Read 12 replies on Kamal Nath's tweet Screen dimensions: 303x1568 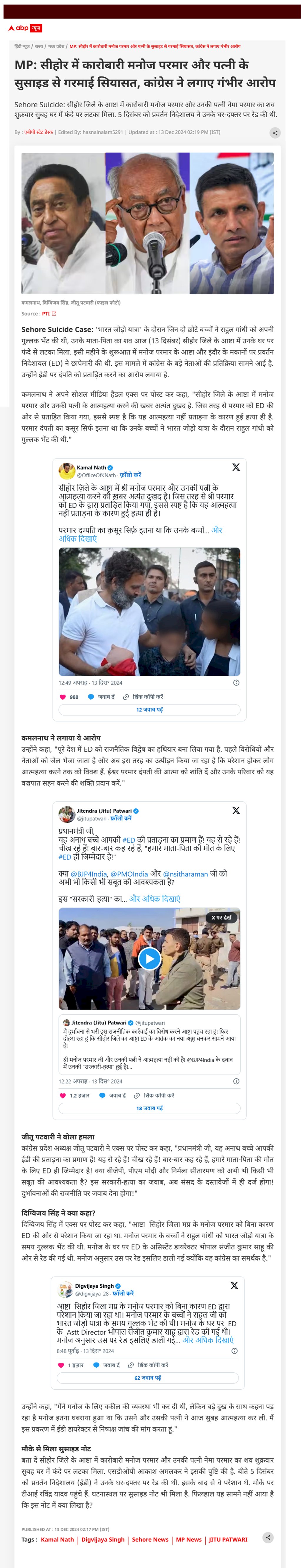149,709
